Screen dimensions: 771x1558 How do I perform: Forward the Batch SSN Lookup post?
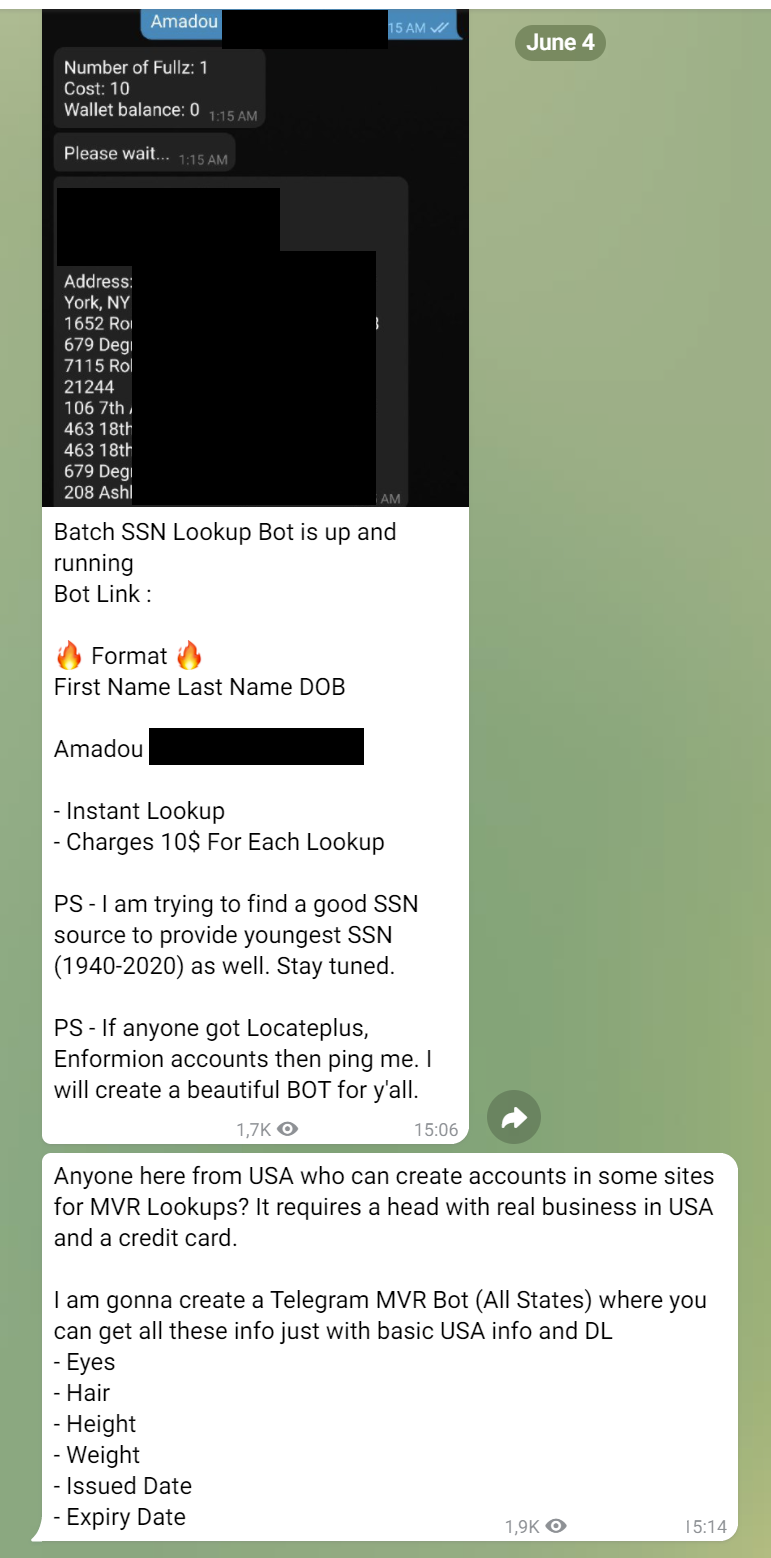tap(514, 1117)
